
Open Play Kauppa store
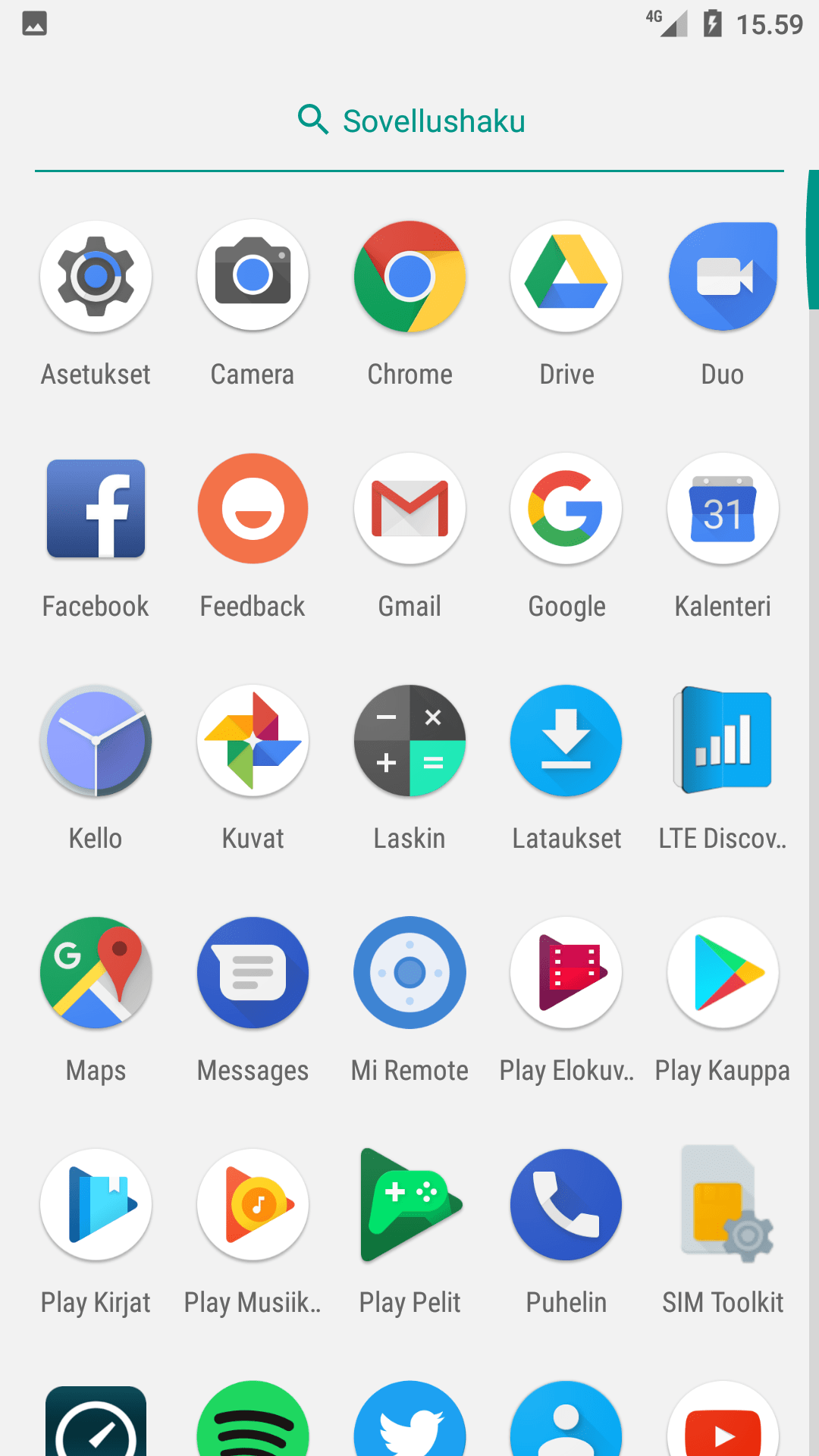(x=723, y=973)
